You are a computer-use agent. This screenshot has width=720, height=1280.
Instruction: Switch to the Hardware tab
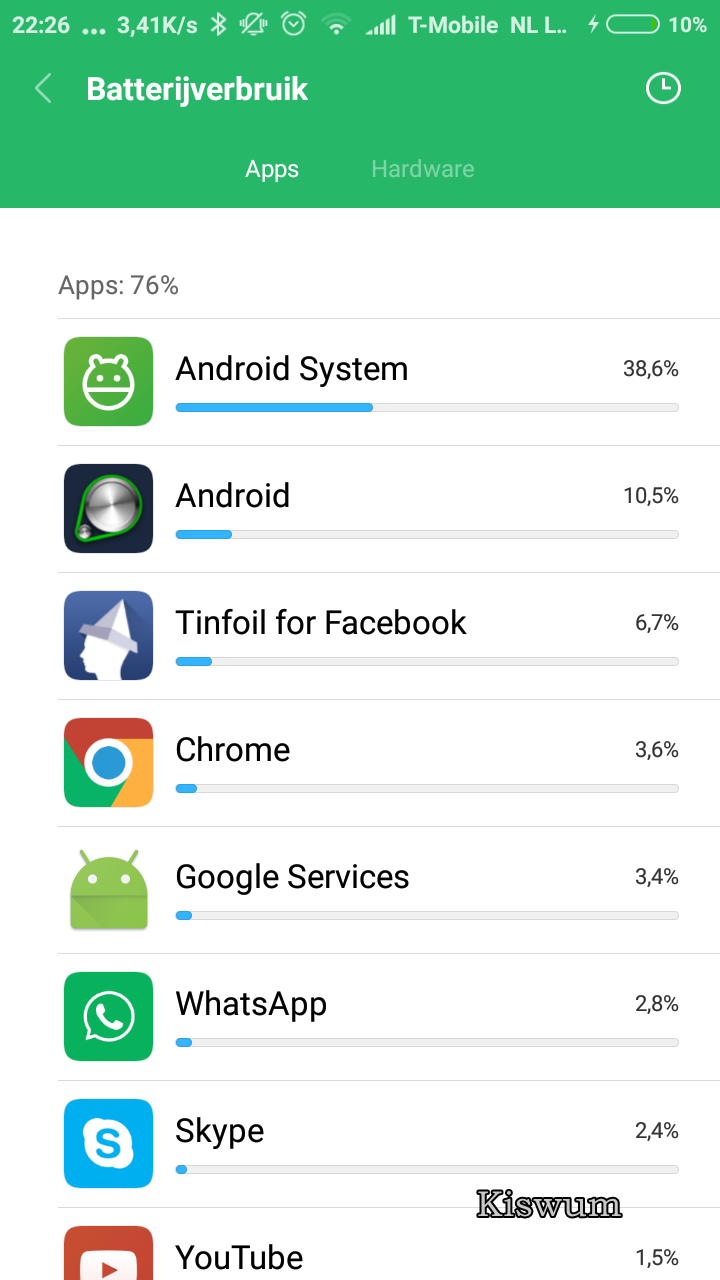tap(422, 169)
